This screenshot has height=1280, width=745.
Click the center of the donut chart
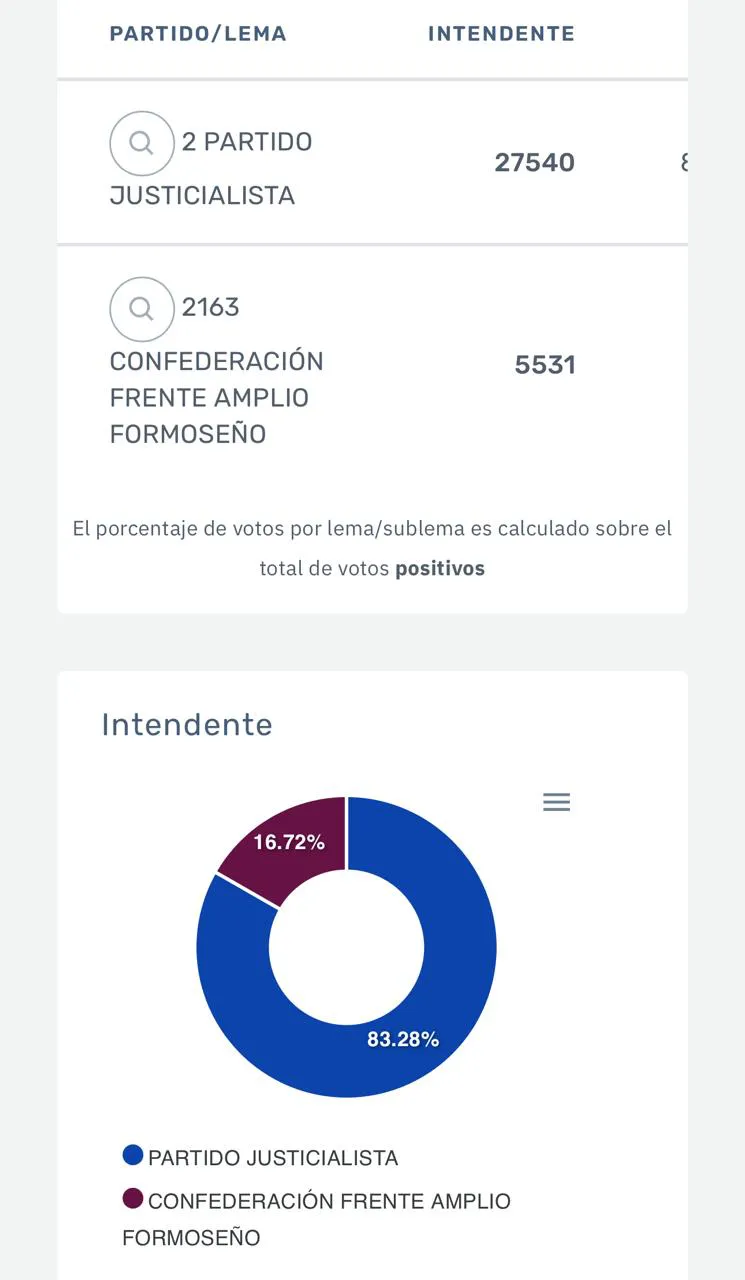coord(348,945)
